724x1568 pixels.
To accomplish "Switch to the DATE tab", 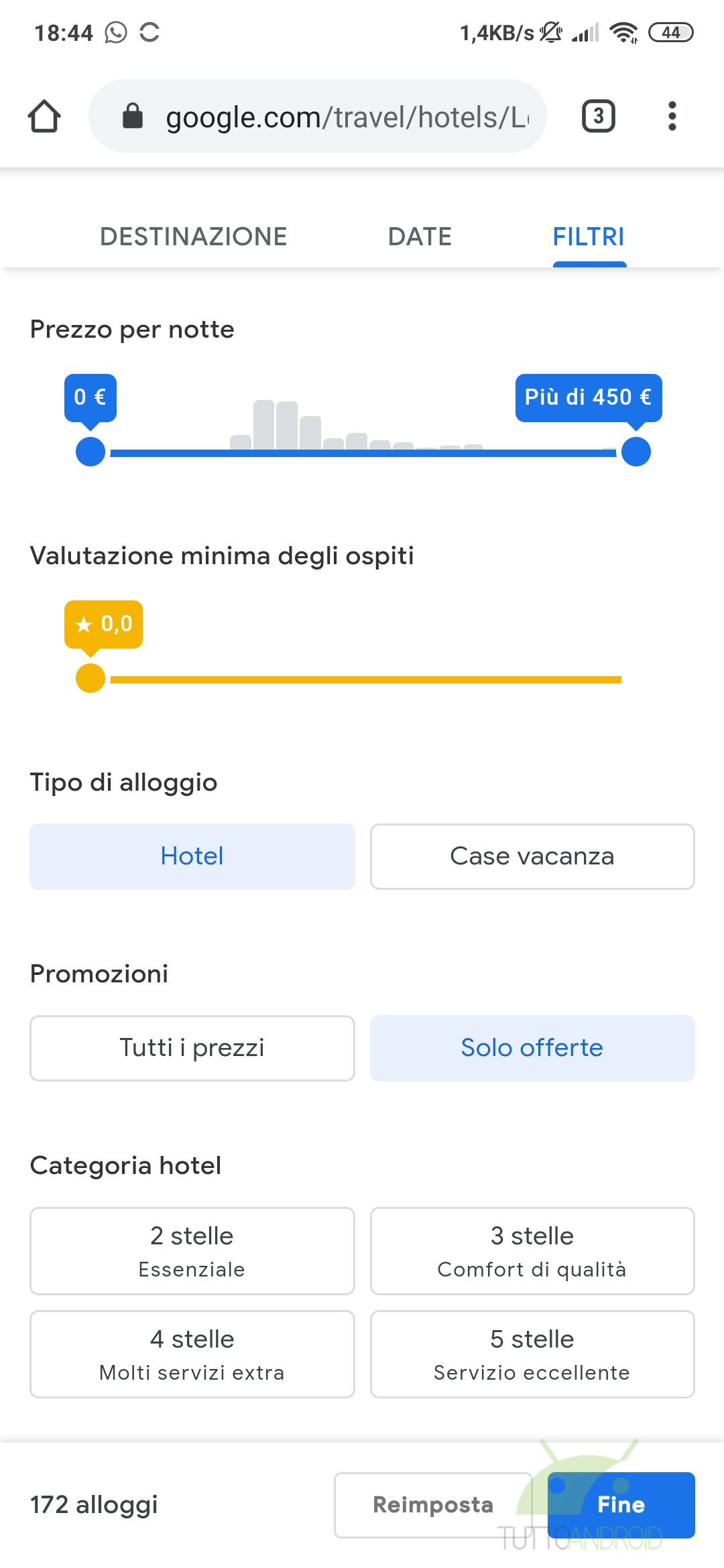I will point(420,237).
